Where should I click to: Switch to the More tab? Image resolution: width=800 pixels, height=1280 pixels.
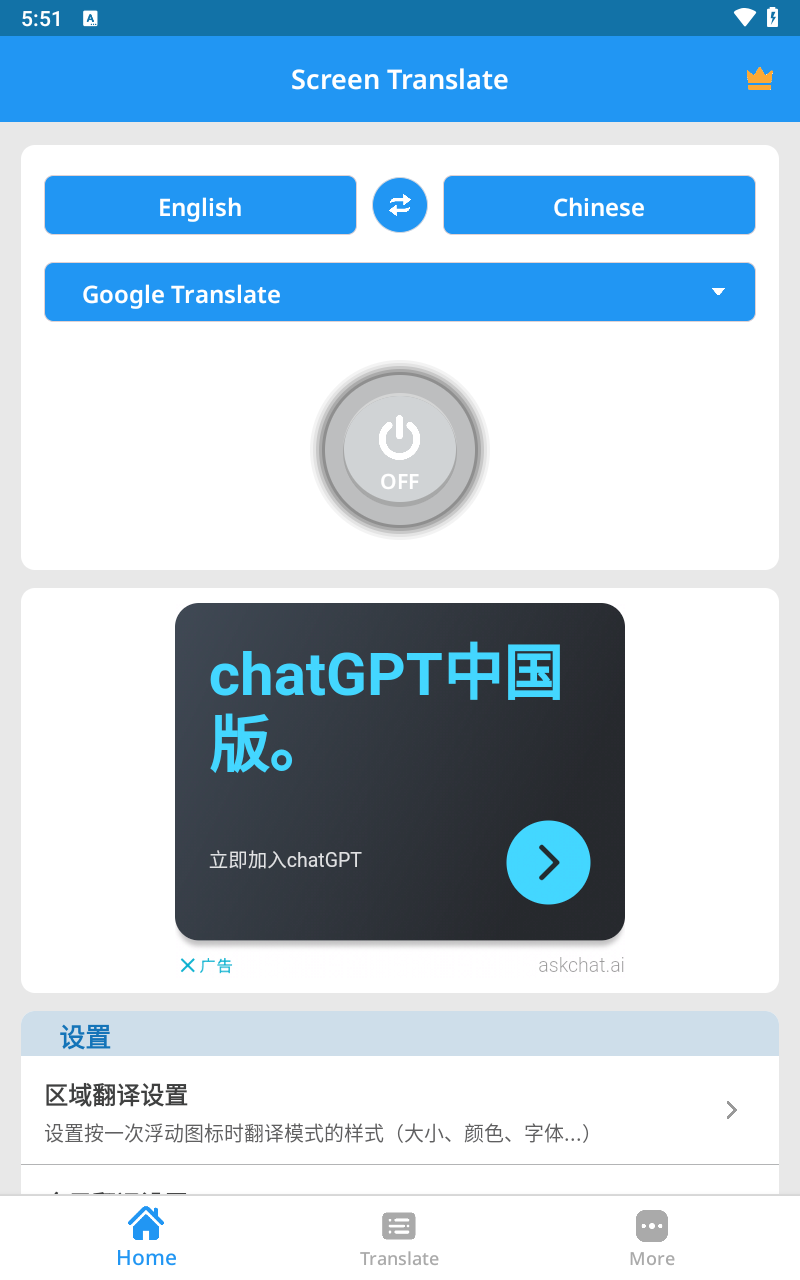click(652, 1238)
